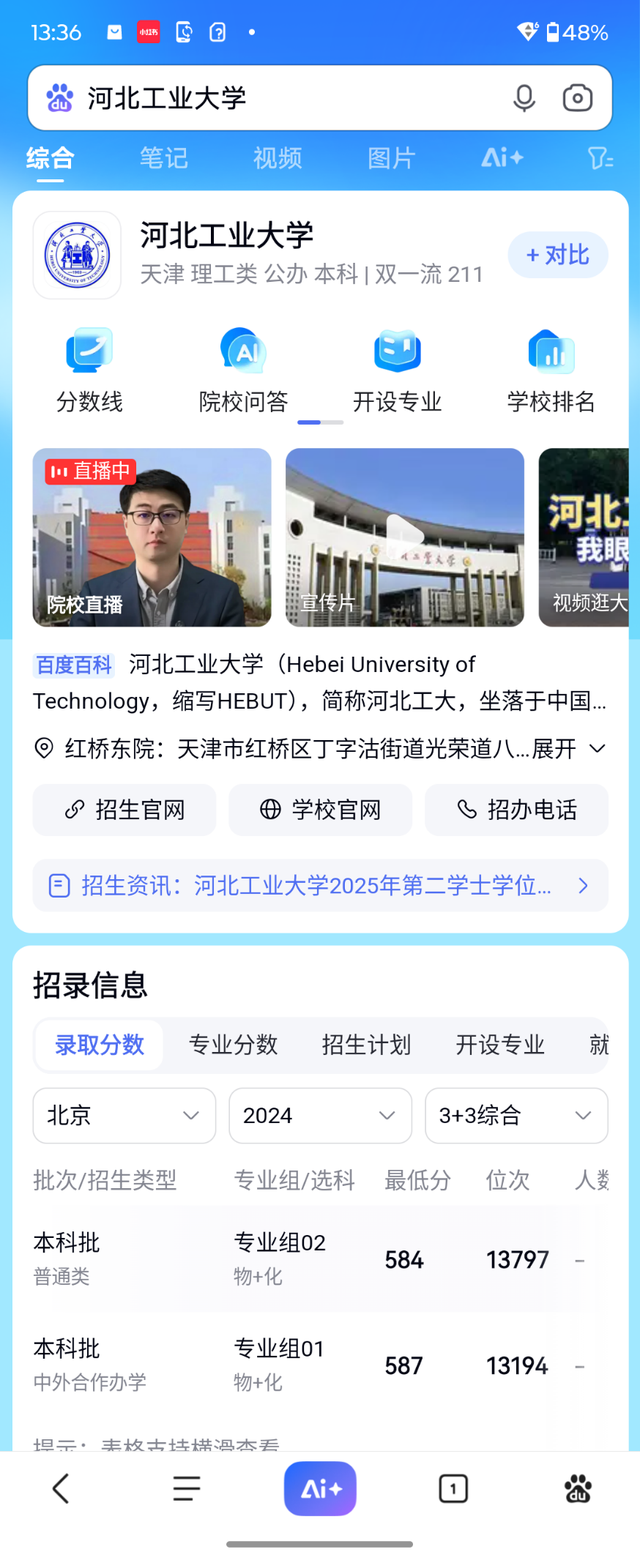
Task: Open the 招生官网 admissions website
Action: coord(124,810)
